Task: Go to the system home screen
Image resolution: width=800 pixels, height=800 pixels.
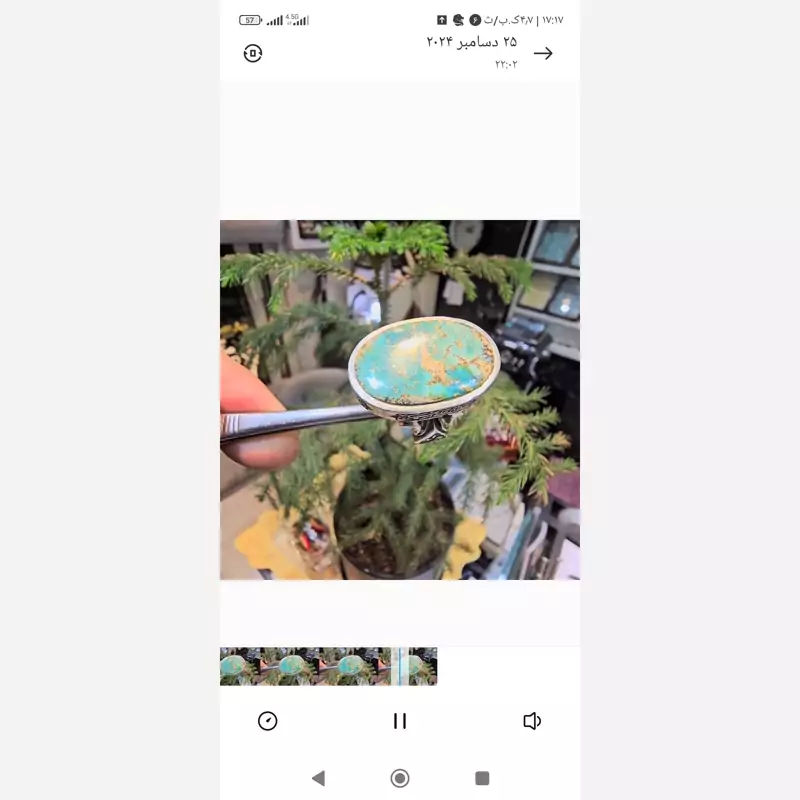Action: coord(400,778)
